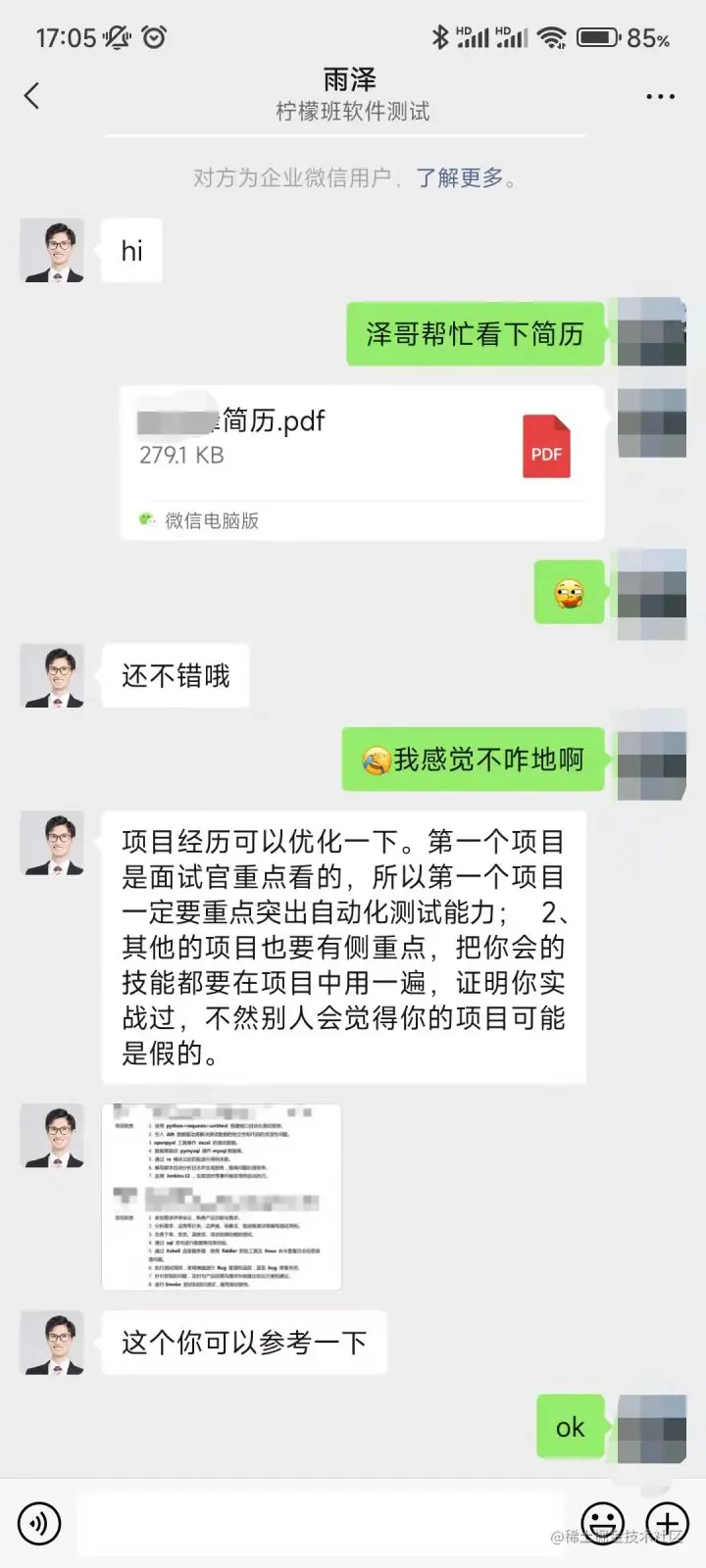Go back from the chat
The width and height of the screenshot is (706, 1568).
point(32,96)
